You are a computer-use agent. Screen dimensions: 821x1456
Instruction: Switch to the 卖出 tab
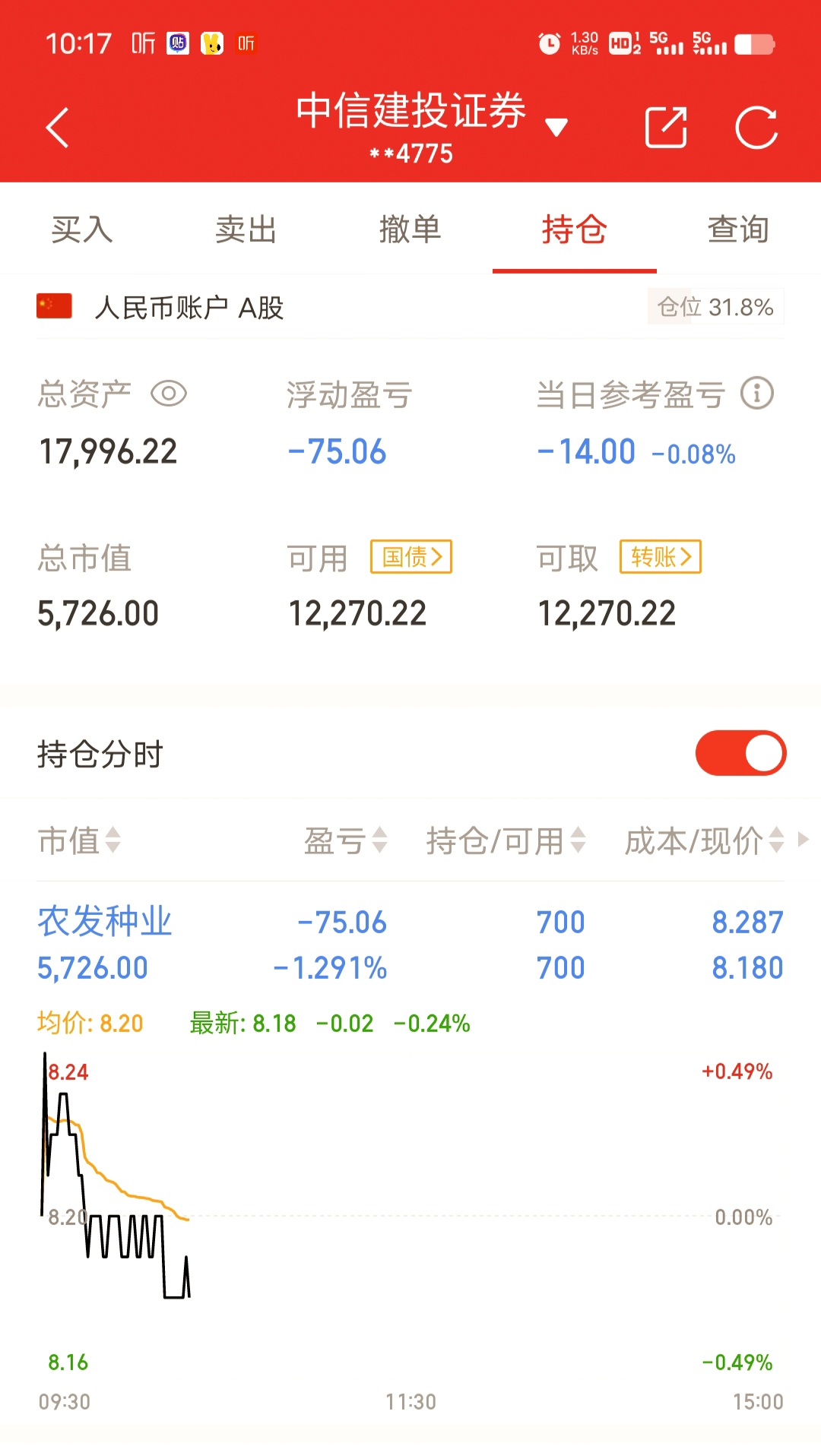(x=246, y=229)
